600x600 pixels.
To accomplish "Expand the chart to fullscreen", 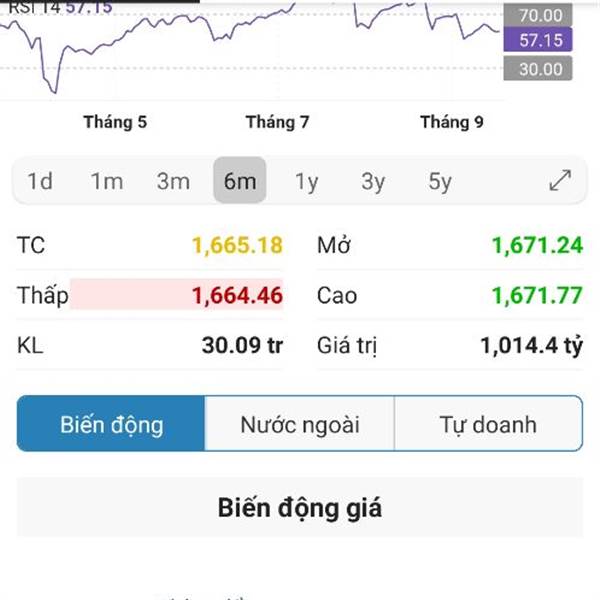I will (560, 181).
